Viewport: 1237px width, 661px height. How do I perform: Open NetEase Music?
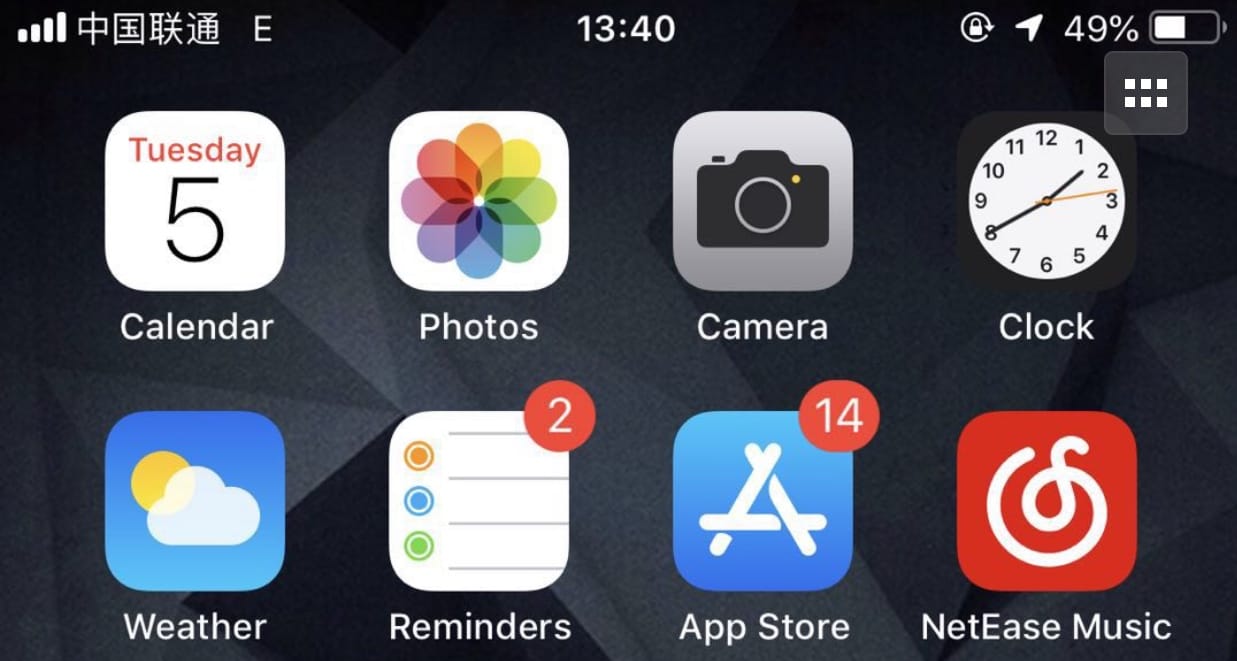pyautogui.click(x=1046, y=500)
